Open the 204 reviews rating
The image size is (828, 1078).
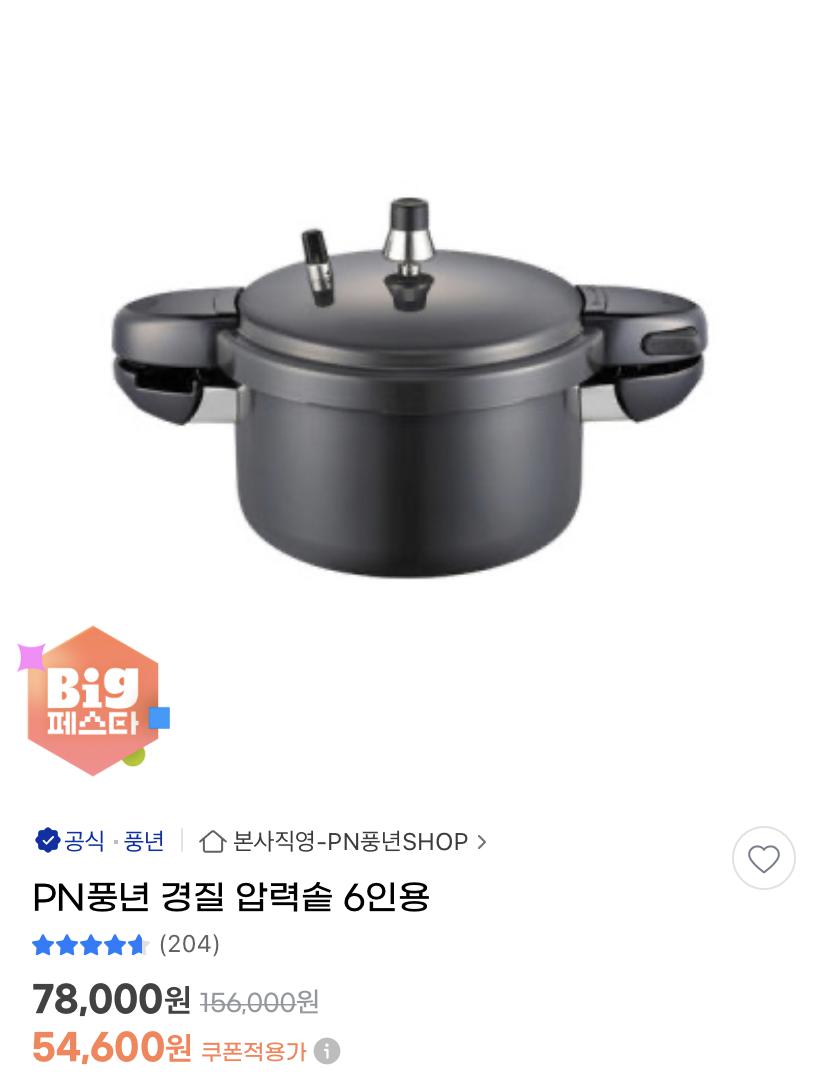(x=126, y=945)
